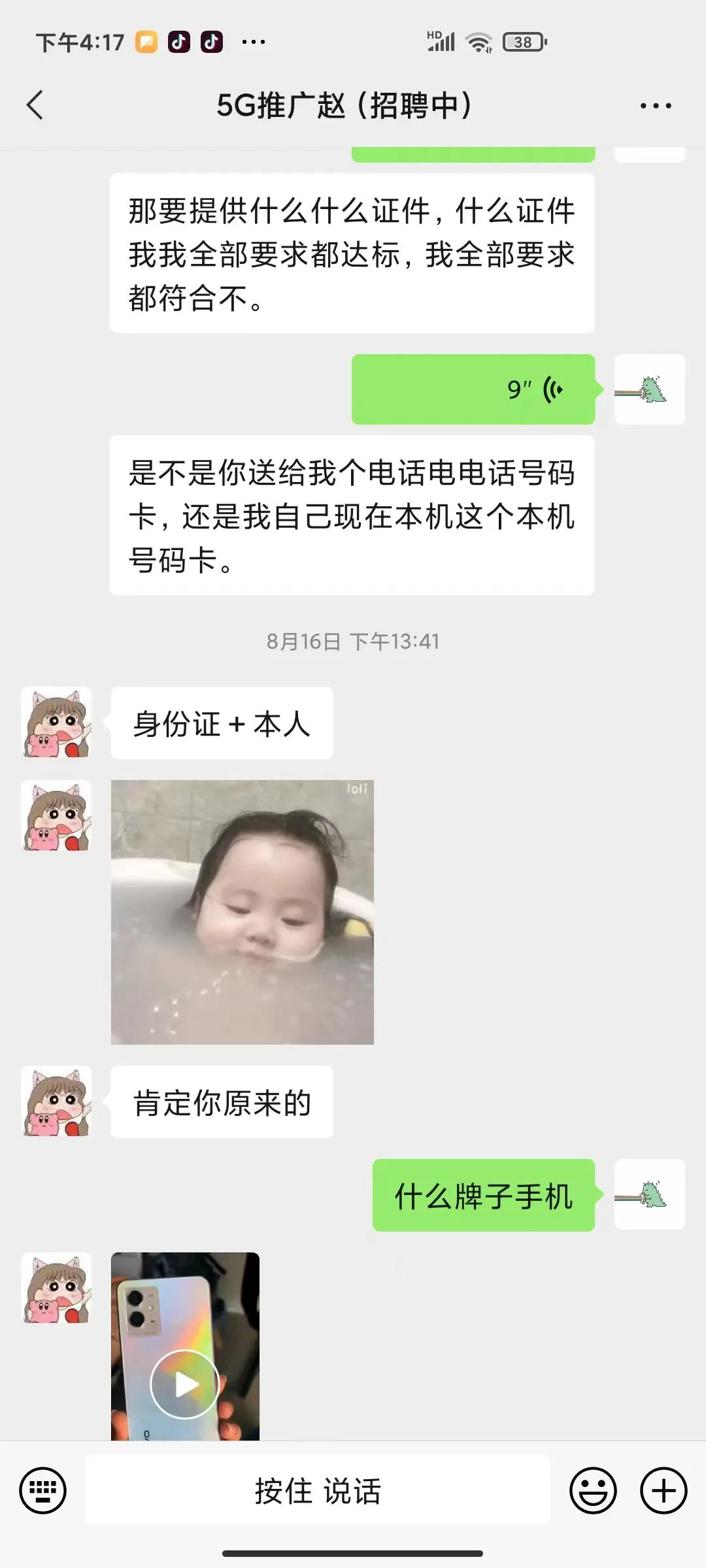Open my avatar beside 什么牌子手机

click(649, 1195)
